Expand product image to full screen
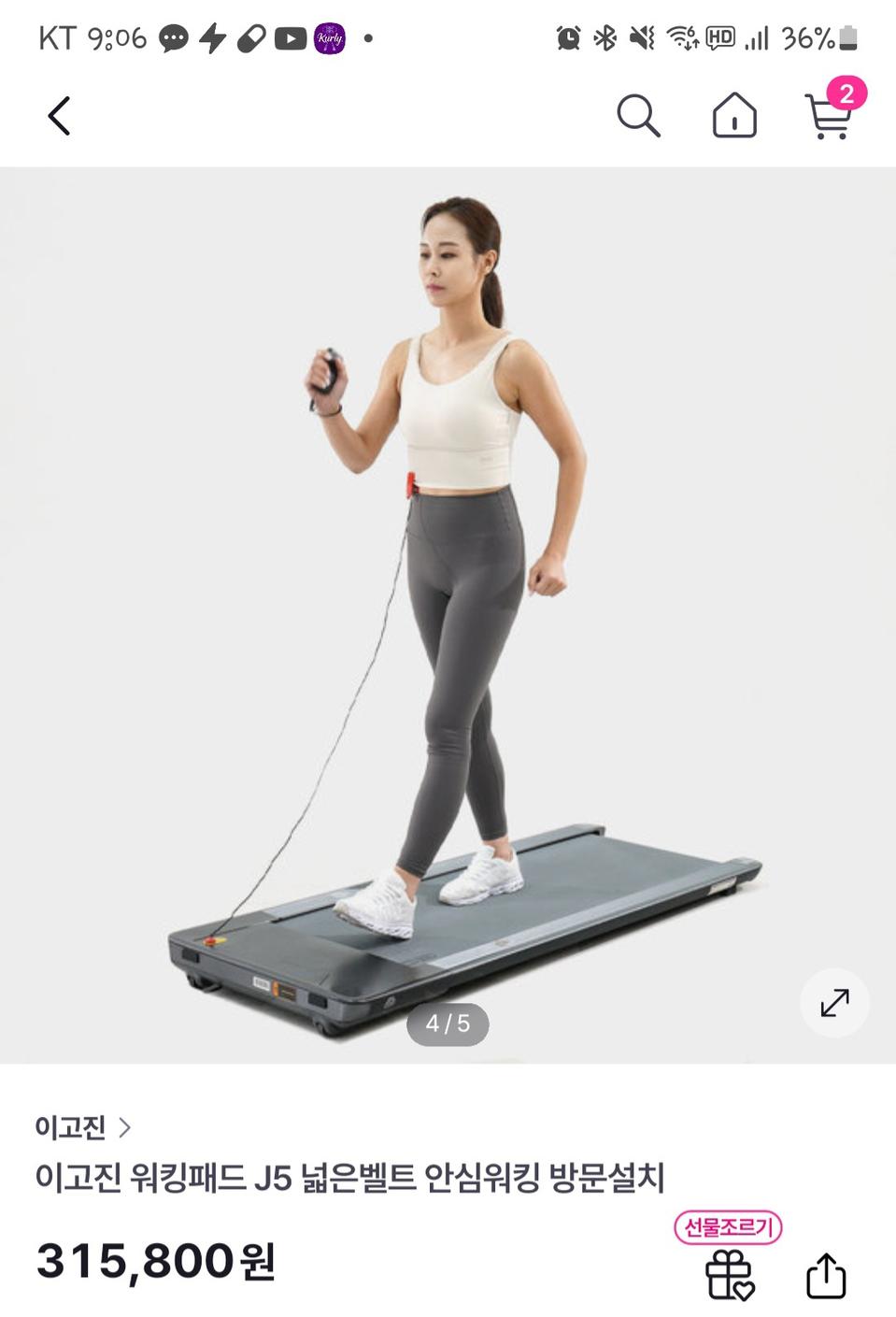The image size is (896, 1317). (834, 1003)
